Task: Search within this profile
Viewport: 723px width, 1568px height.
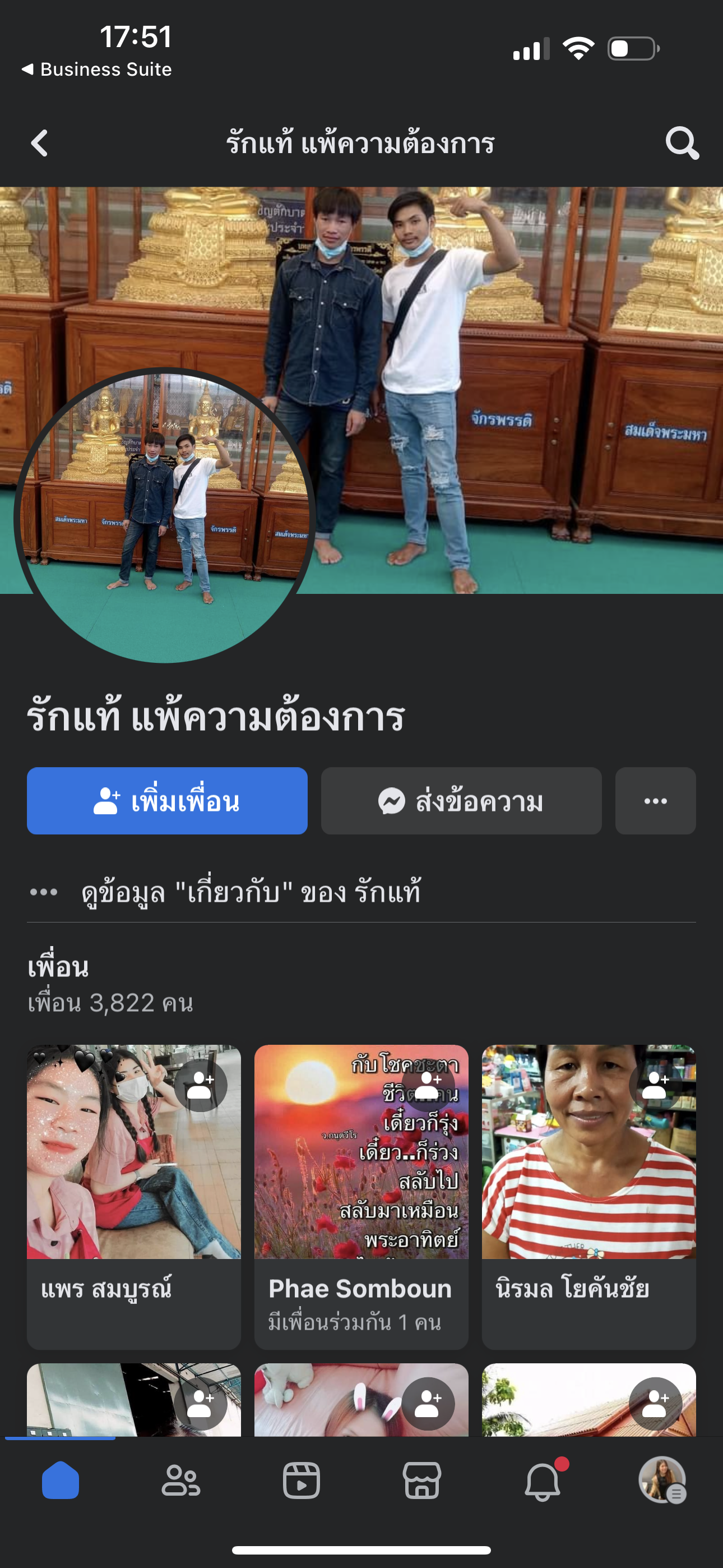Action: point(682,143)
